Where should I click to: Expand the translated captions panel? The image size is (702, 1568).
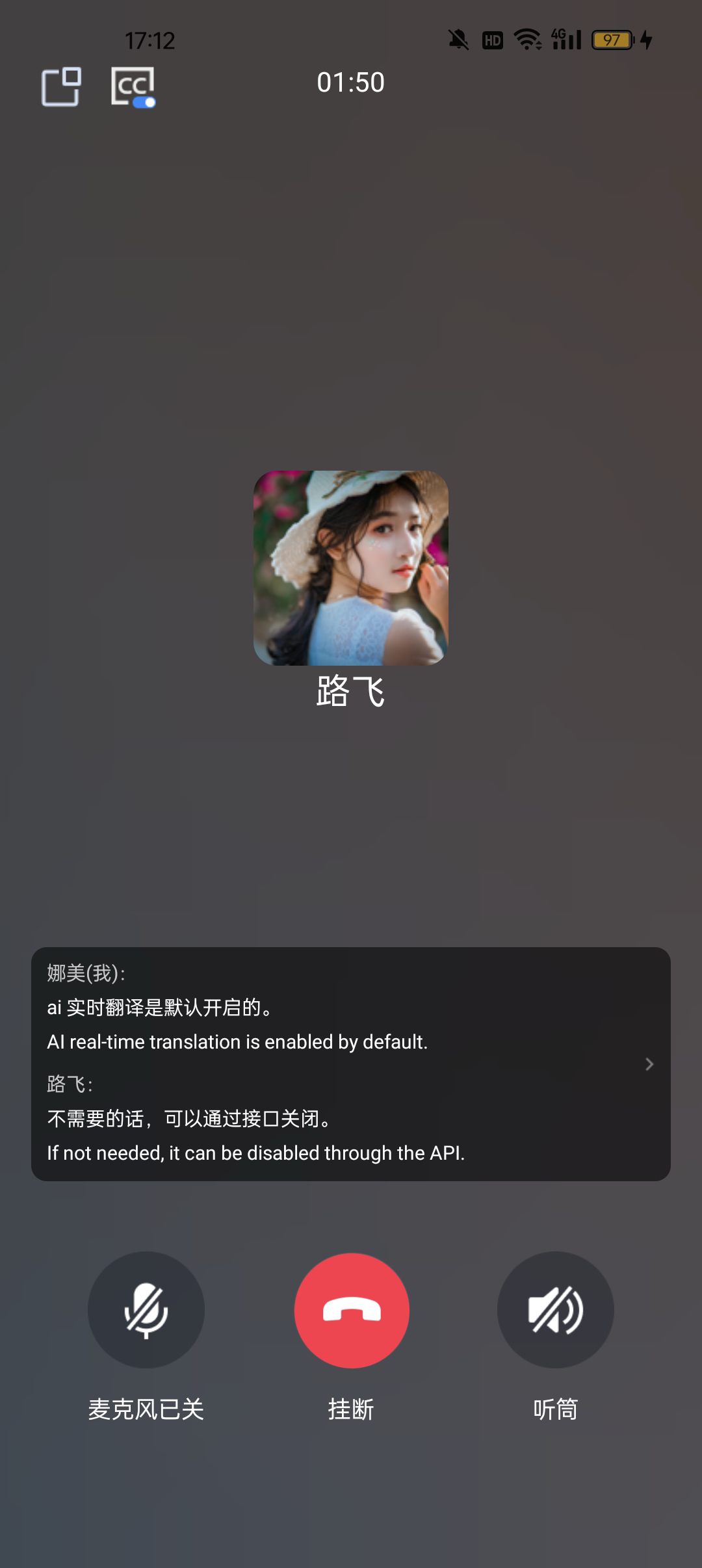point(649,1064)
